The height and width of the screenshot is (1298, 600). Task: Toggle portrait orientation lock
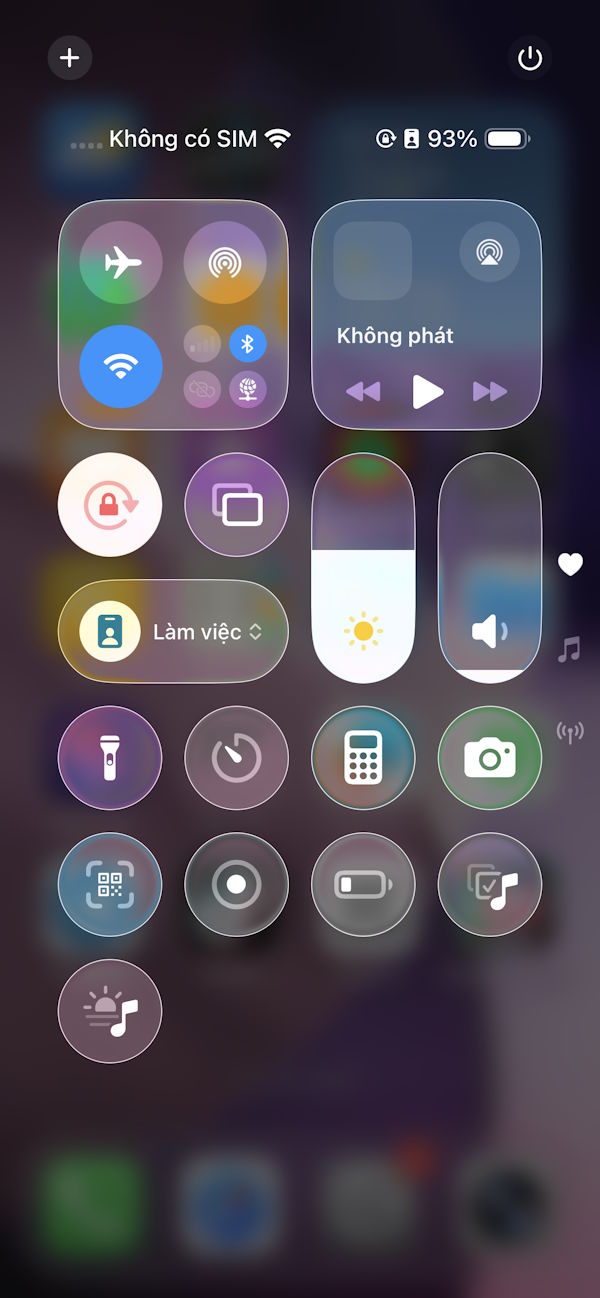(x=110, y=505)
